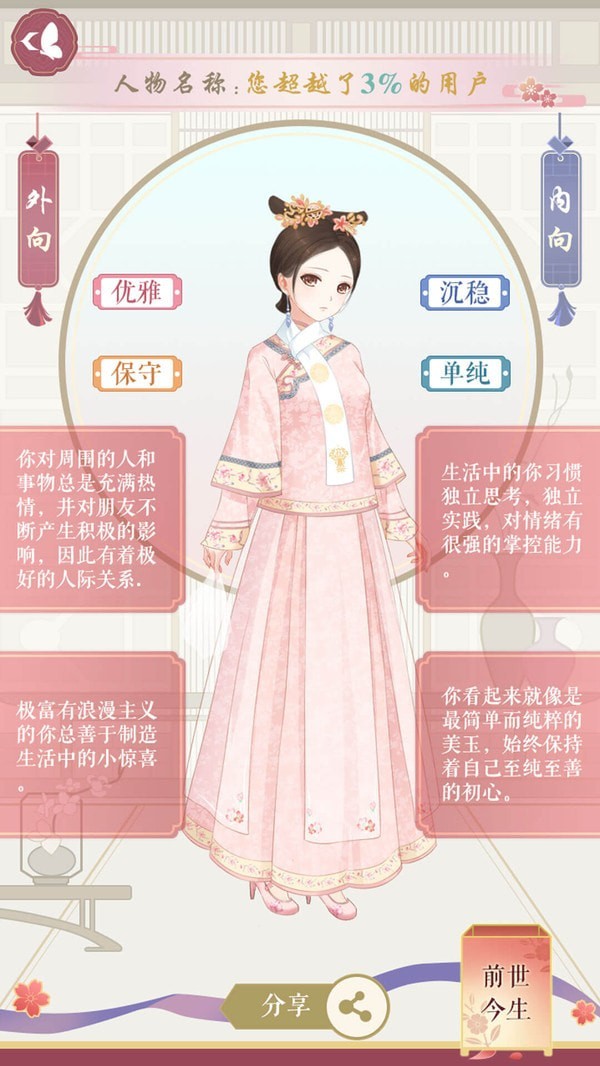Tap the butterfly back button

pos(42,39)
